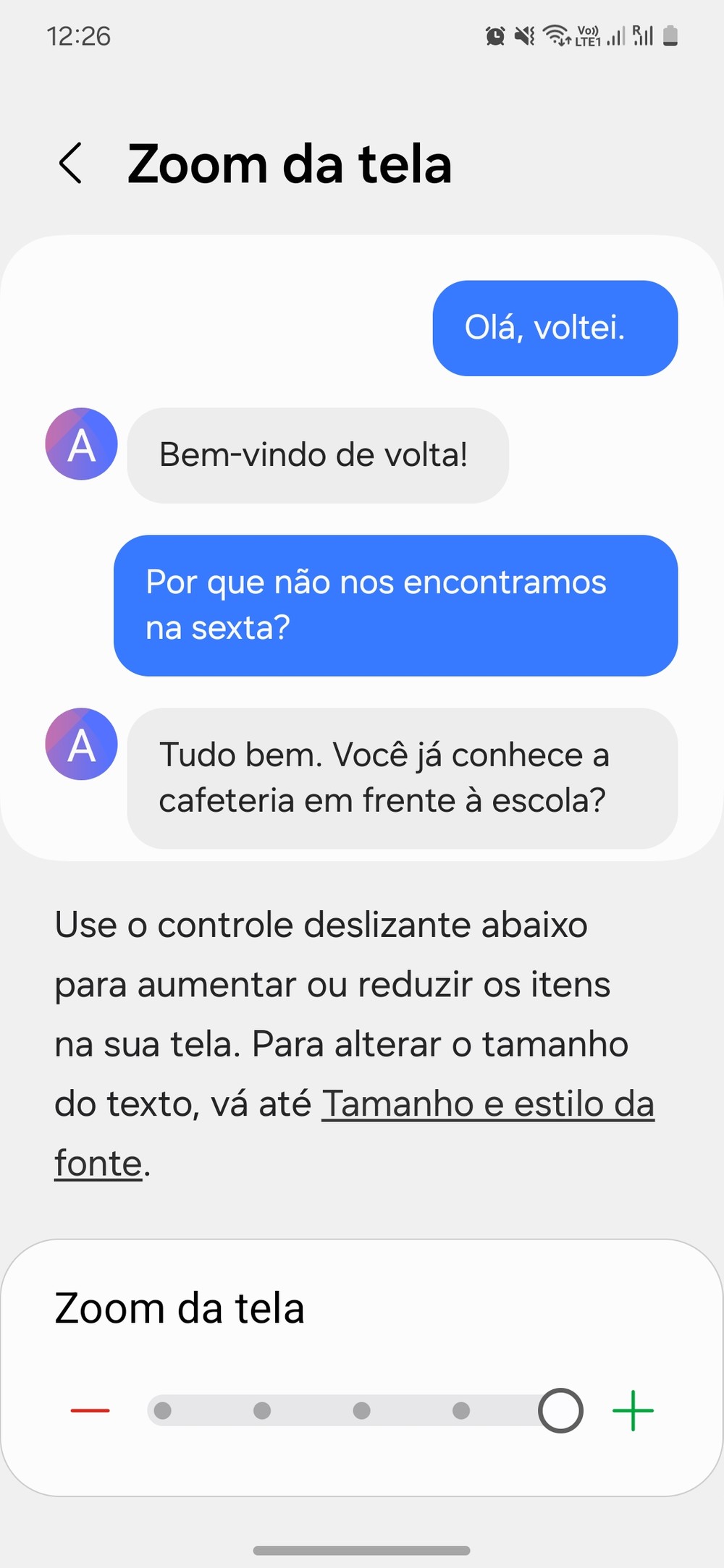
Task: Increase screen zoom with the green plus
Action: click(633, 1410)
